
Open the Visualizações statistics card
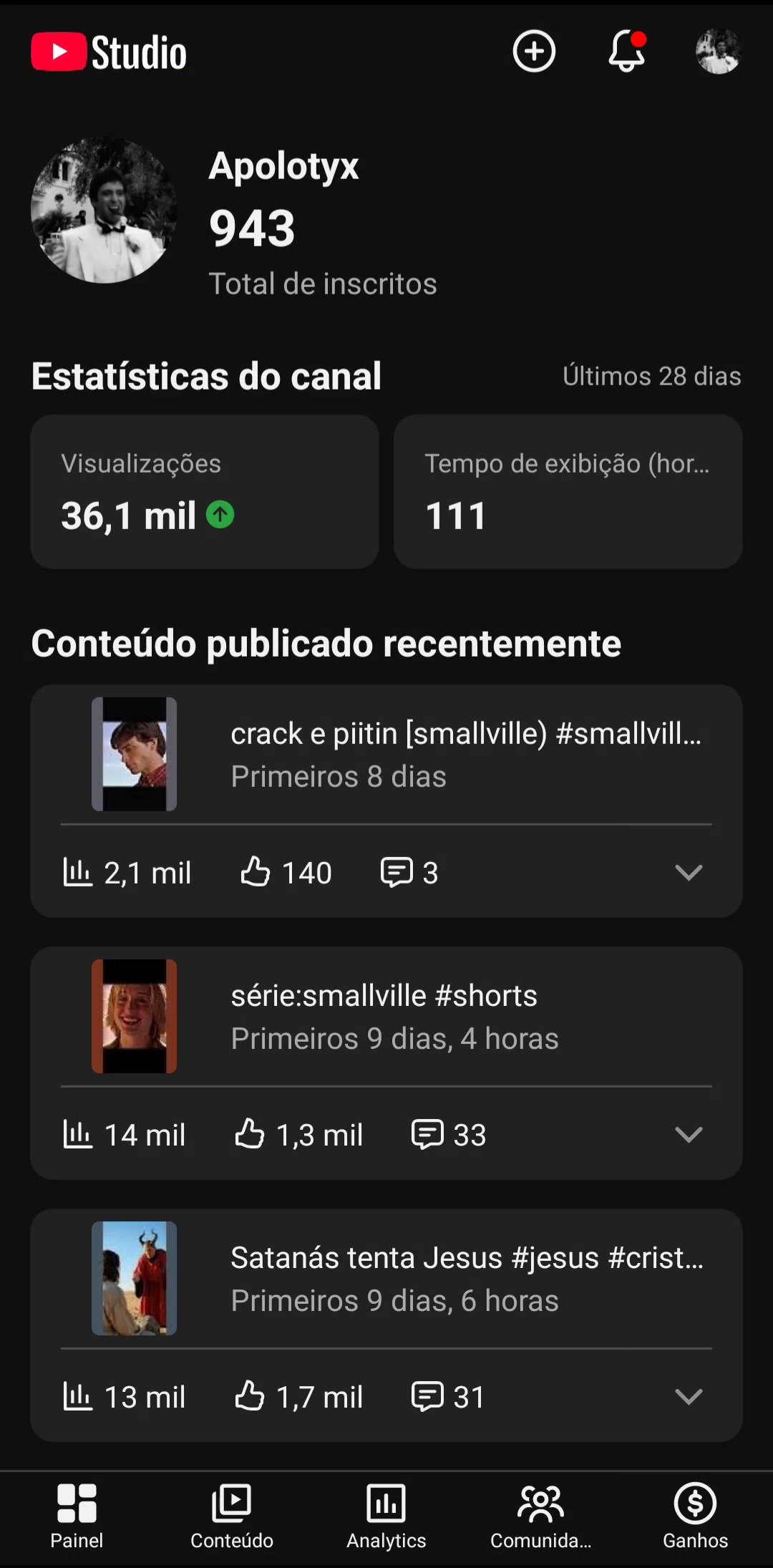(x=205, y=492)
